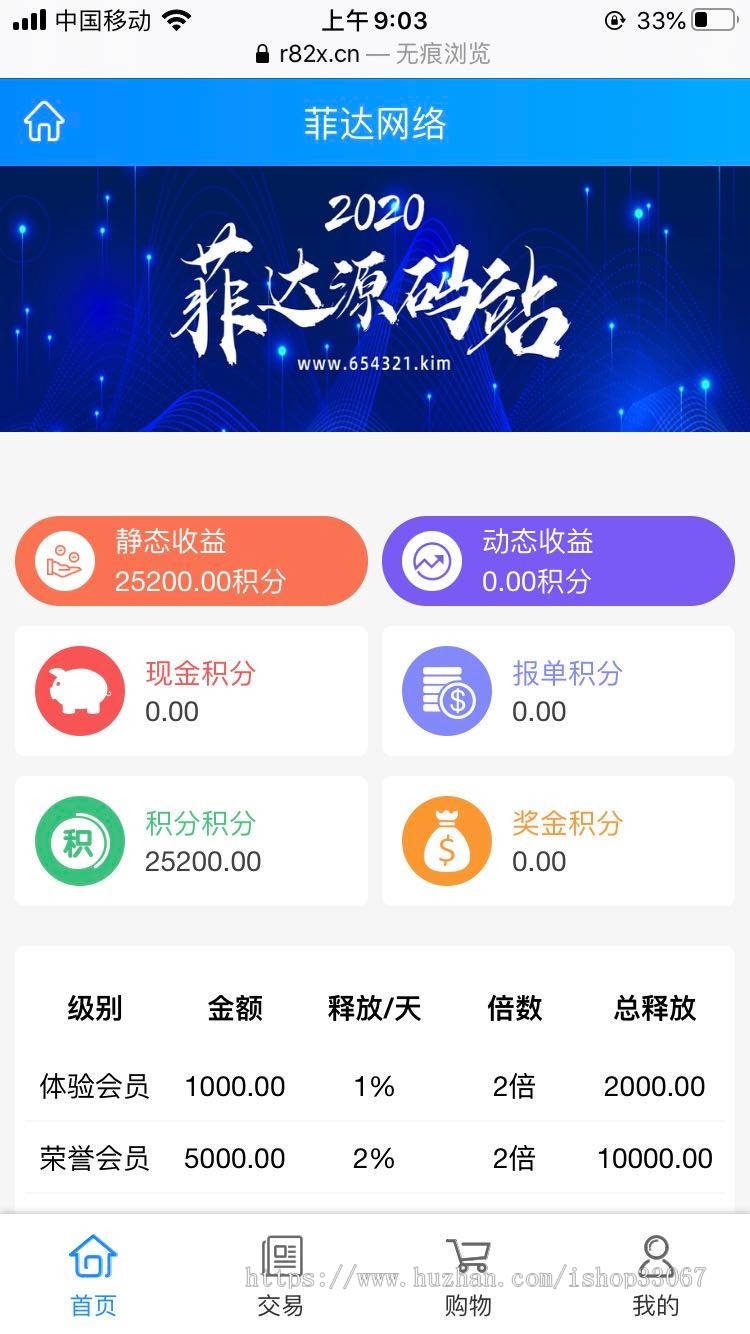Open the 静态收益 summary card
The width and height of the screenshot is (750, 1334).
pyautogui.click(x=190, y=560)
